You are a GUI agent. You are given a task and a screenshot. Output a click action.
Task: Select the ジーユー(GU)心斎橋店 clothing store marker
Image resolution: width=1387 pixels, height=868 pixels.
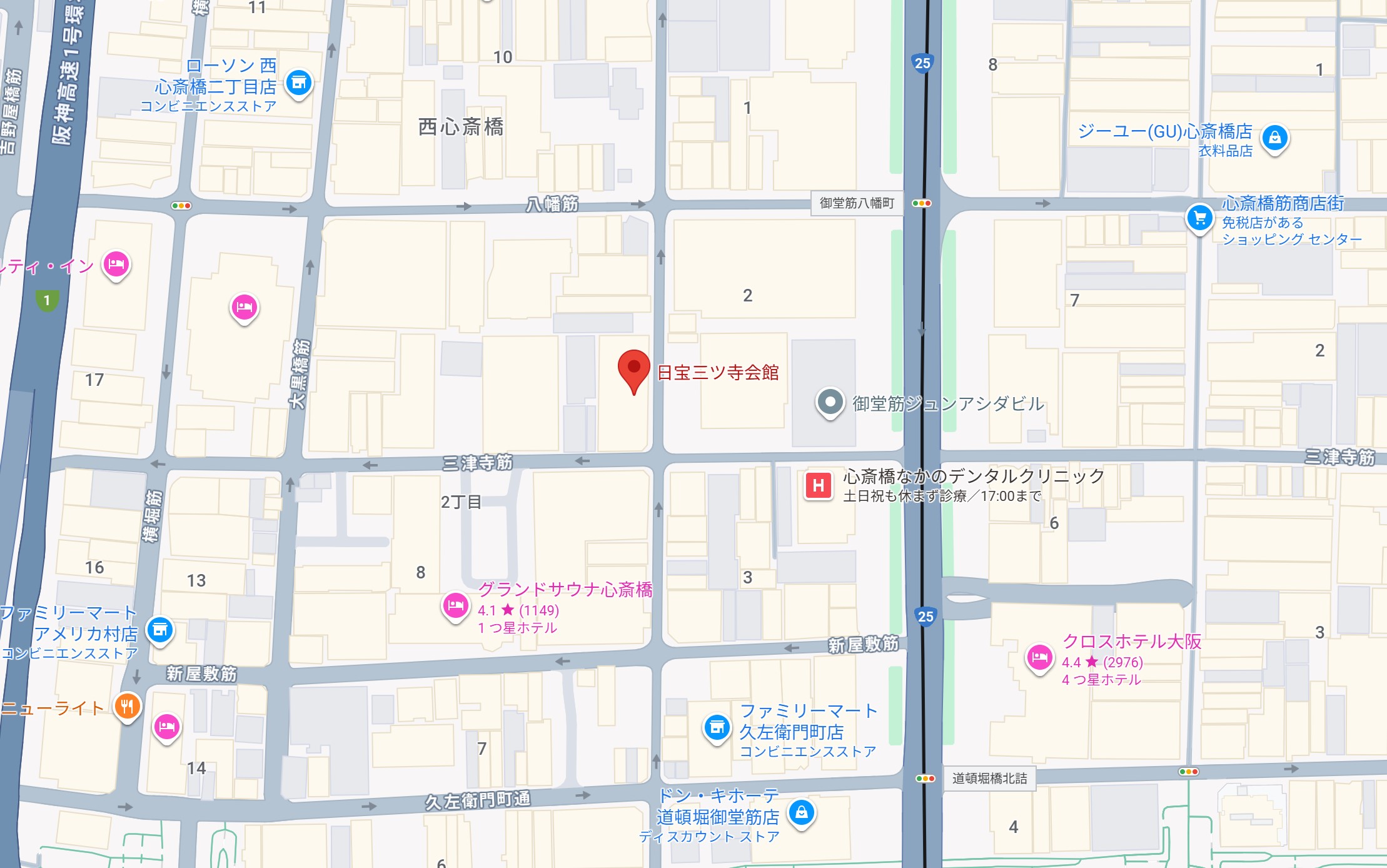1274,138
